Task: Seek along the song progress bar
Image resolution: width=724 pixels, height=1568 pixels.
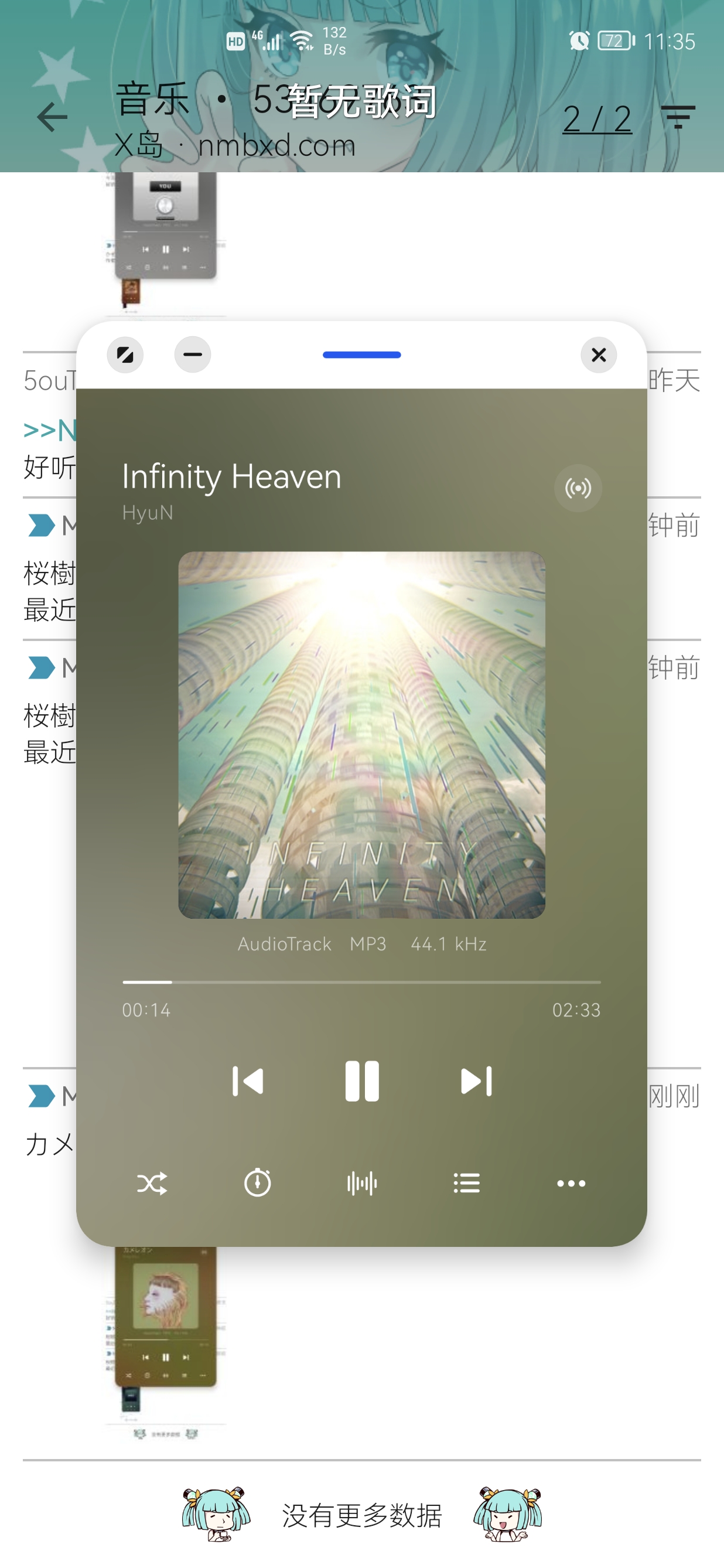Action: [x=361, y=982]
